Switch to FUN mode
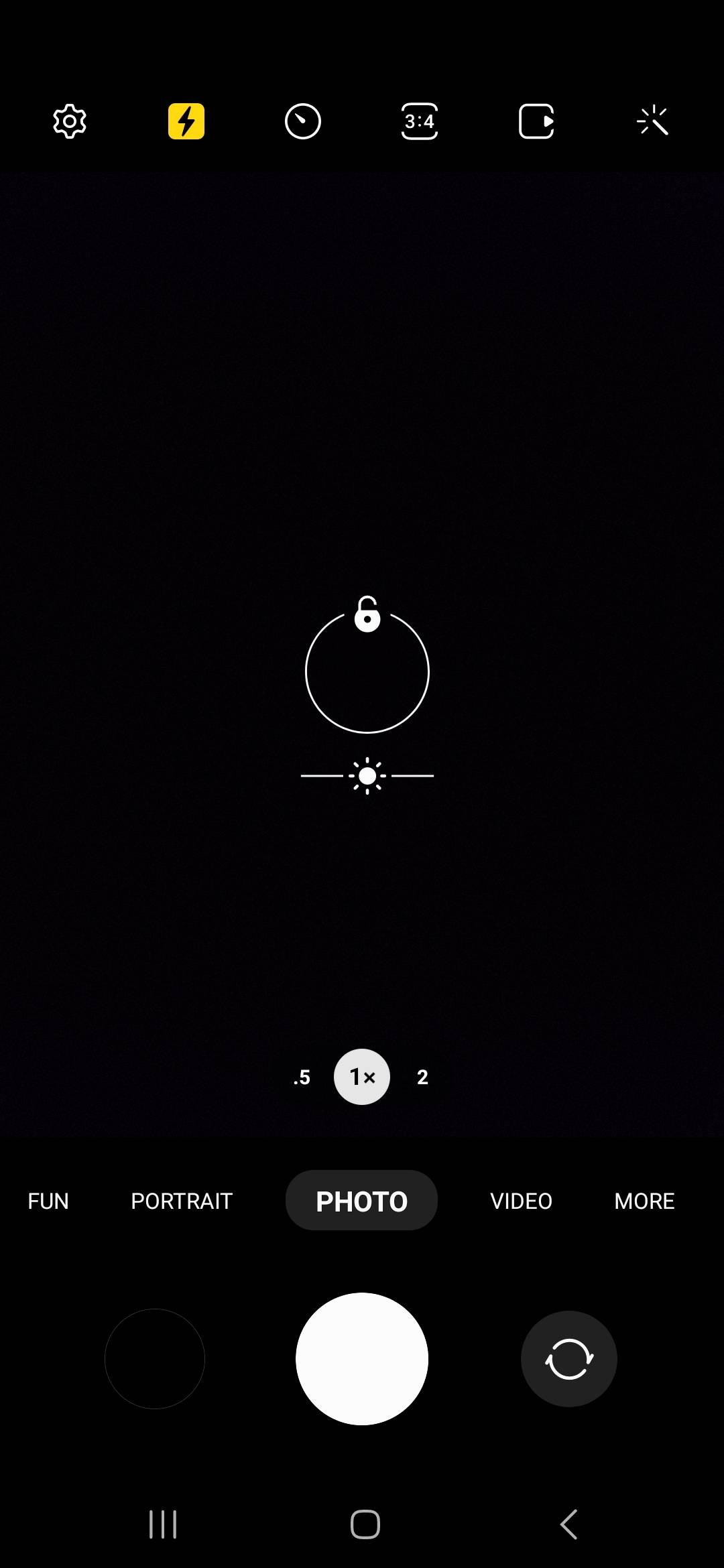 (48, 1201)
